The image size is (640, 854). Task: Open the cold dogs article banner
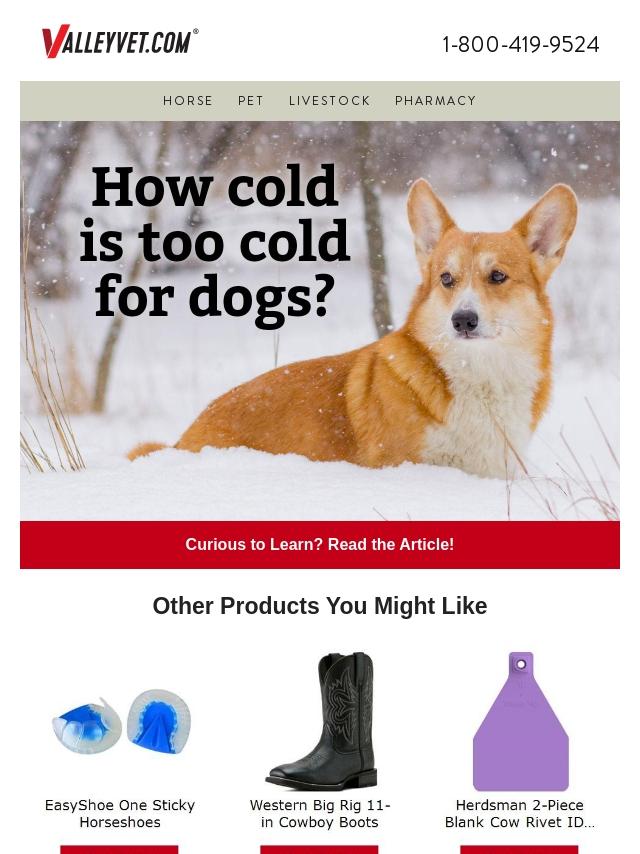click(x=320, y=320)
